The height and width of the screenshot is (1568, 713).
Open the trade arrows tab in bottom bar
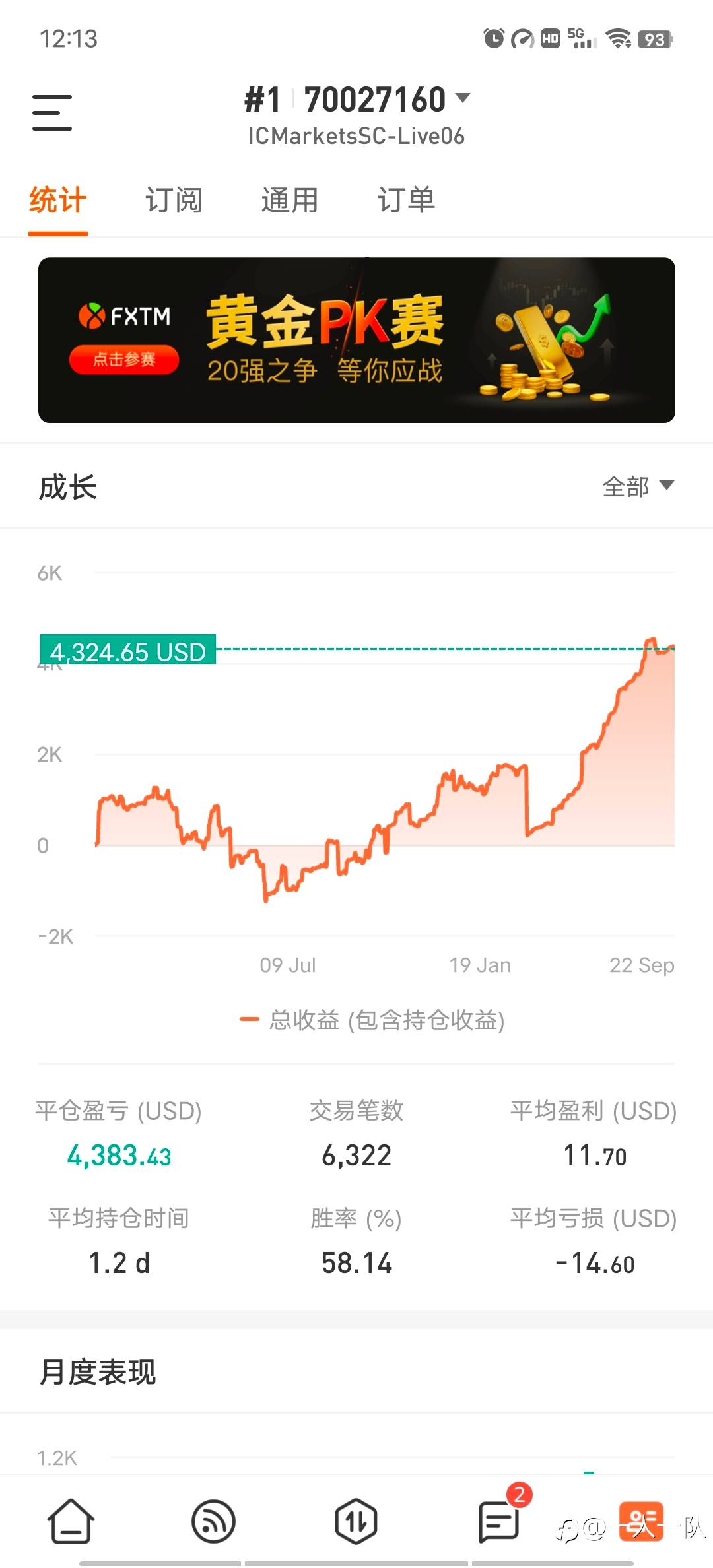point(356,1521)
